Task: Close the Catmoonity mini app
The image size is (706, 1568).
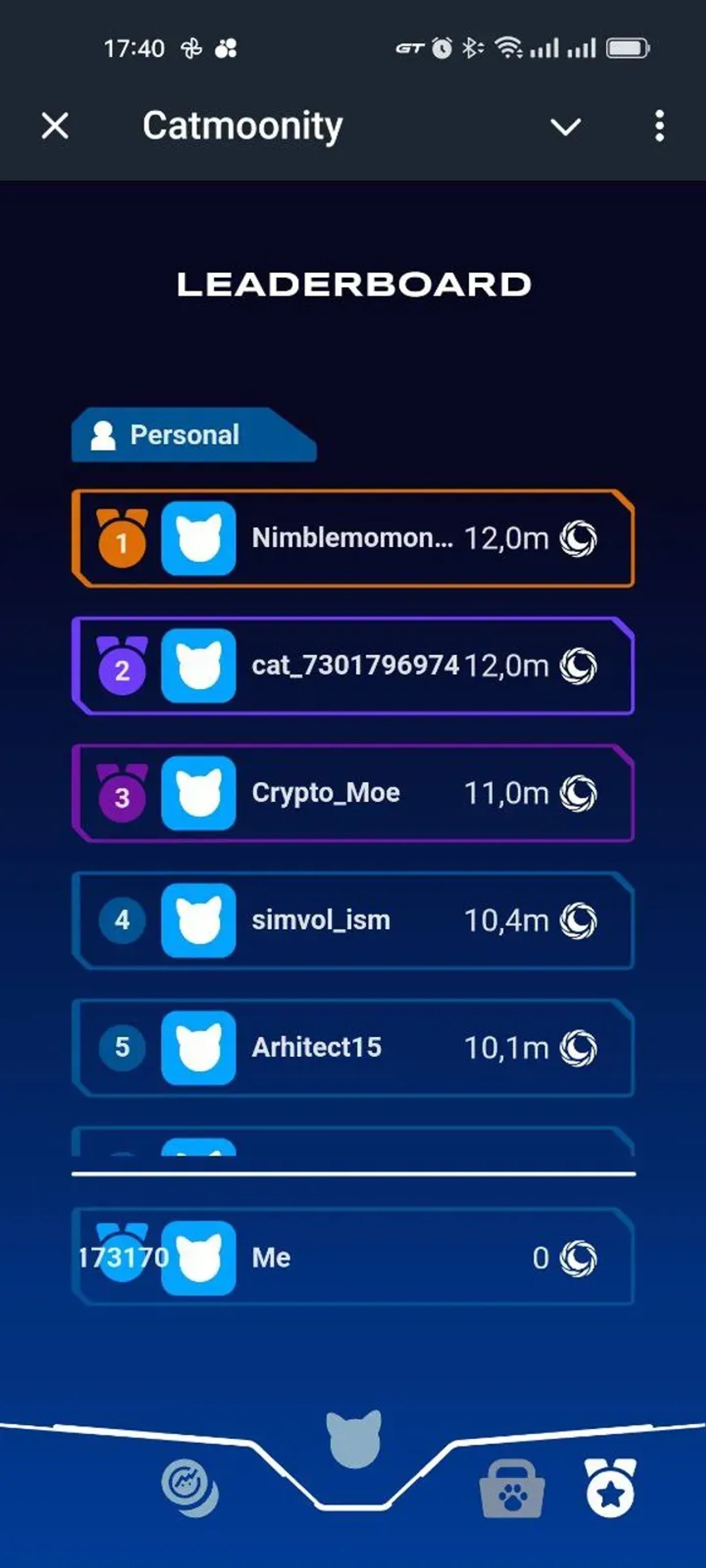Action: 55,127
